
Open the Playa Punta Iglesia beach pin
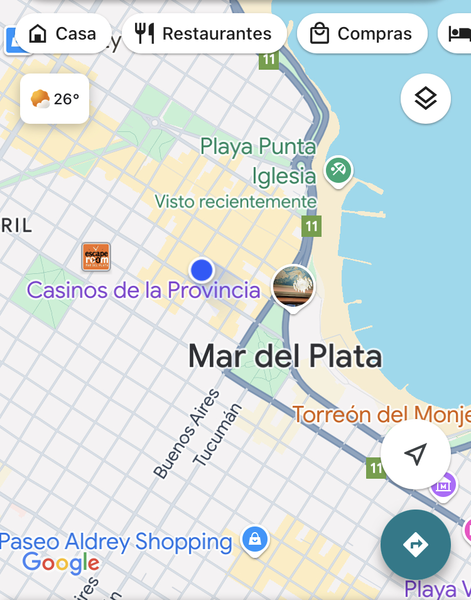point(339,172)
